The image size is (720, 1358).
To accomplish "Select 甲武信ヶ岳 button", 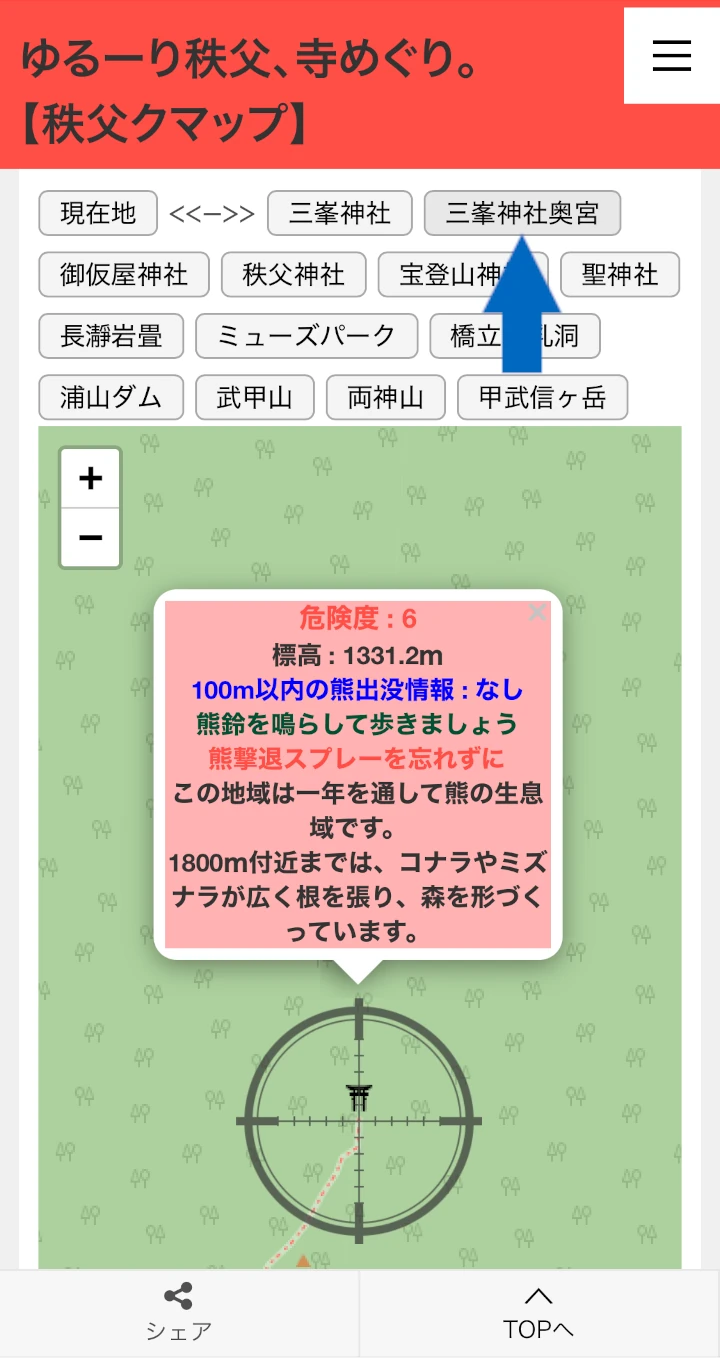I will click(542, 397).
